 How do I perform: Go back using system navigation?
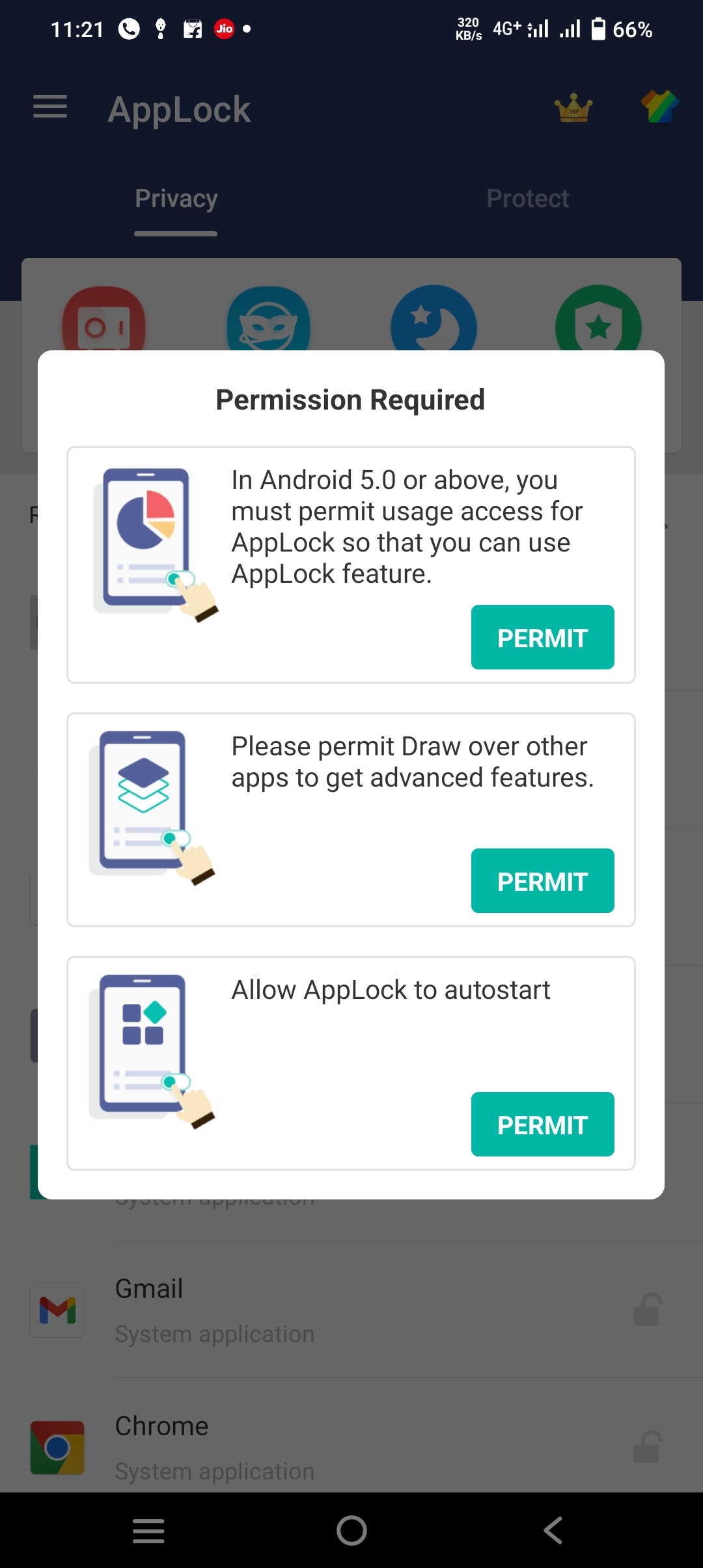(x=553, y=1530)
